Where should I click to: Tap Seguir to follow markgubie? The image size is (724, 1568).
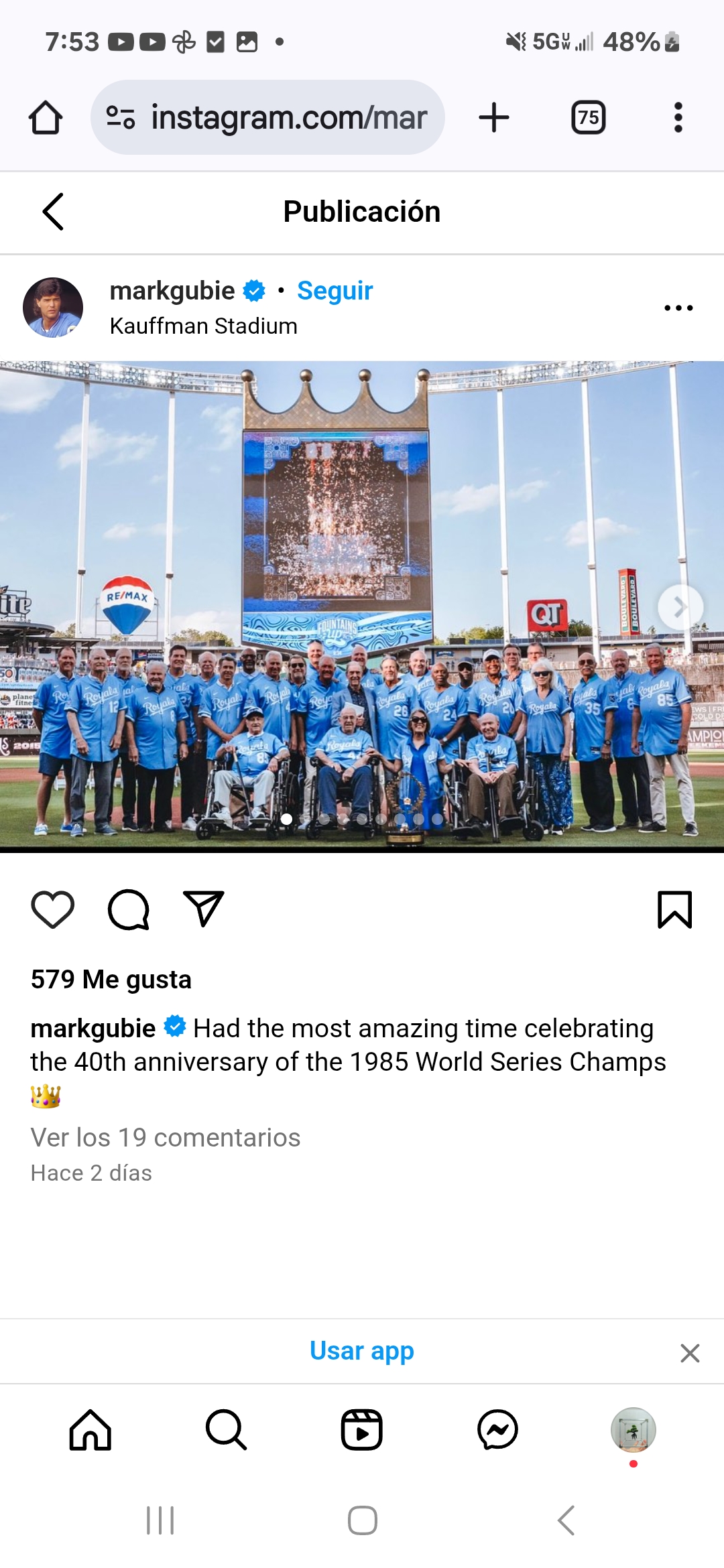pos(335,291)
